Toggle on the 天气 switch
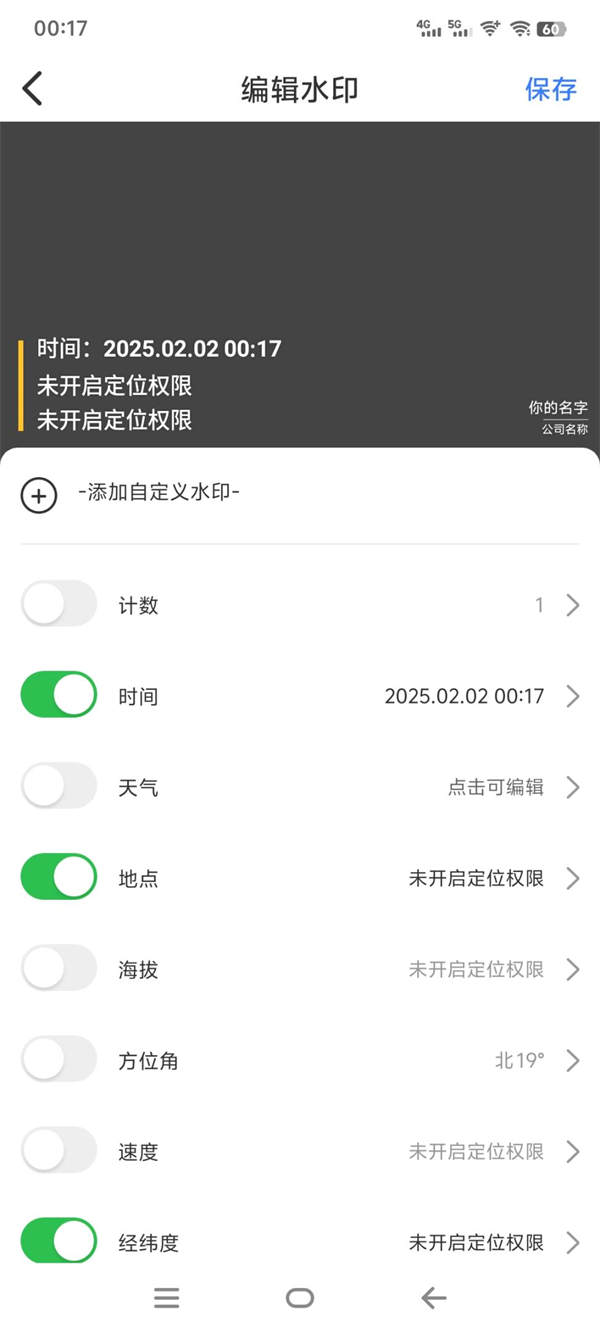Screen dimensions: 600x1333 coord(59,787)
